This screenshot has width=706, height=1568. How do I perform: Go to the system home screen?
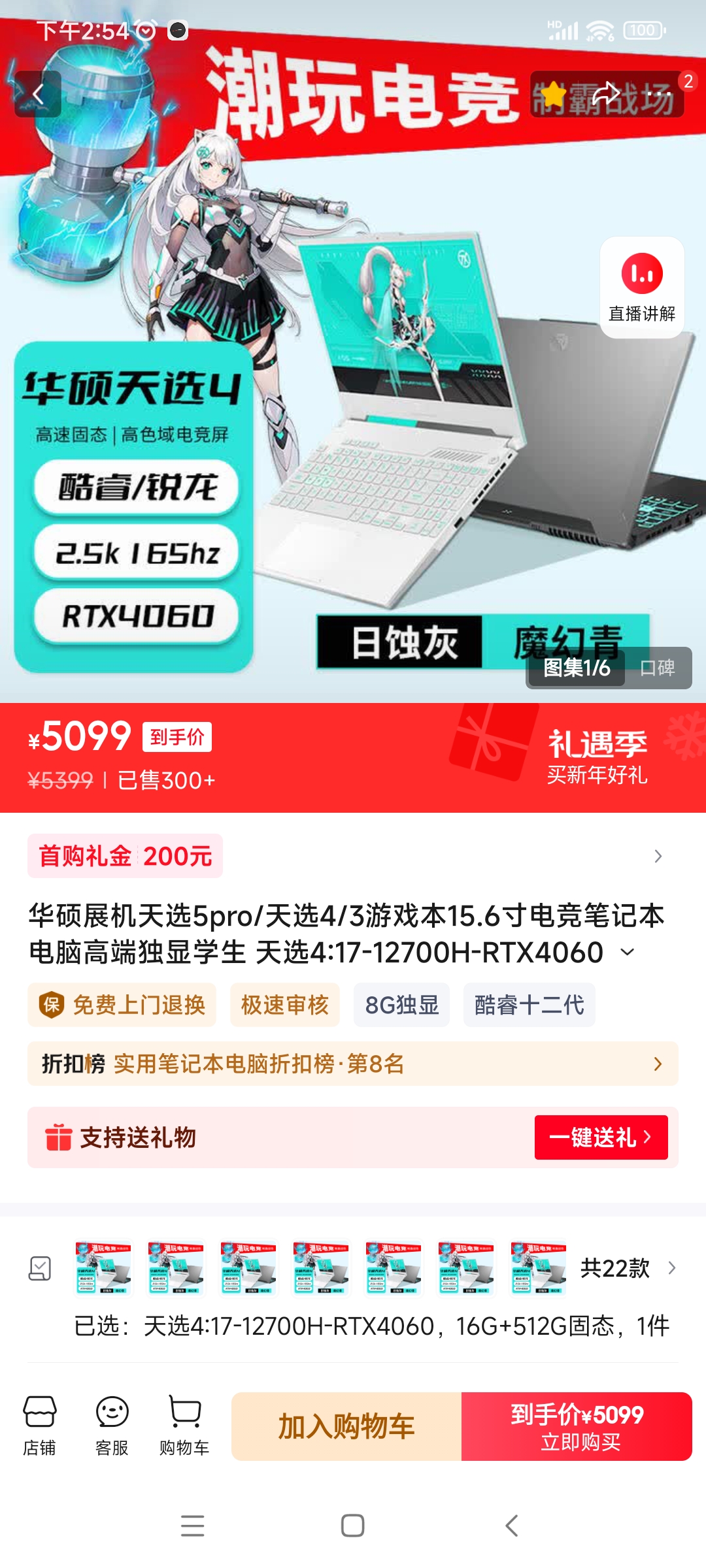[353, 1526]
